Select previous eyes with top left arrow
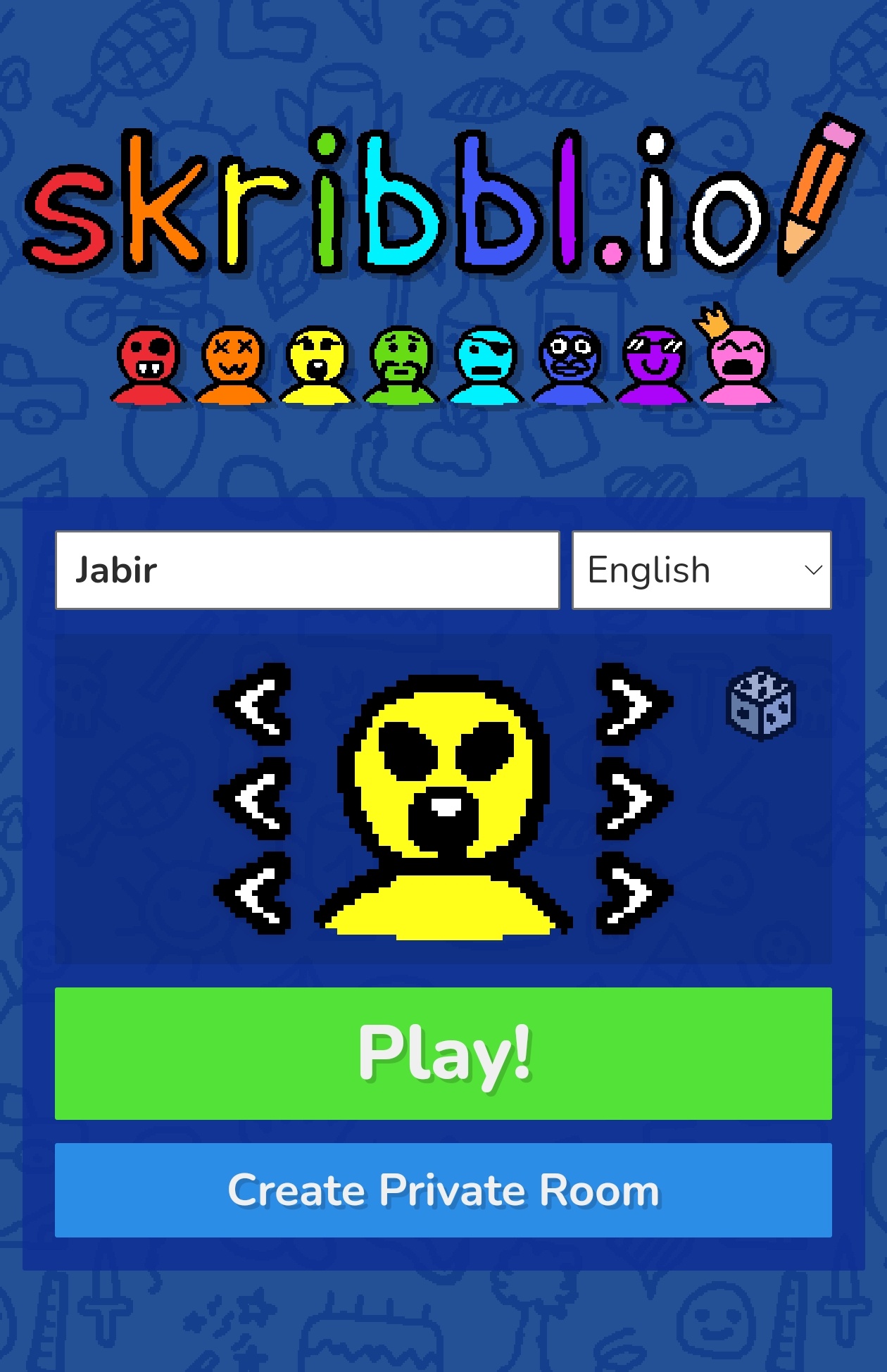The image size is (887, 1372). pyautogui.click(x=254, y=704)
